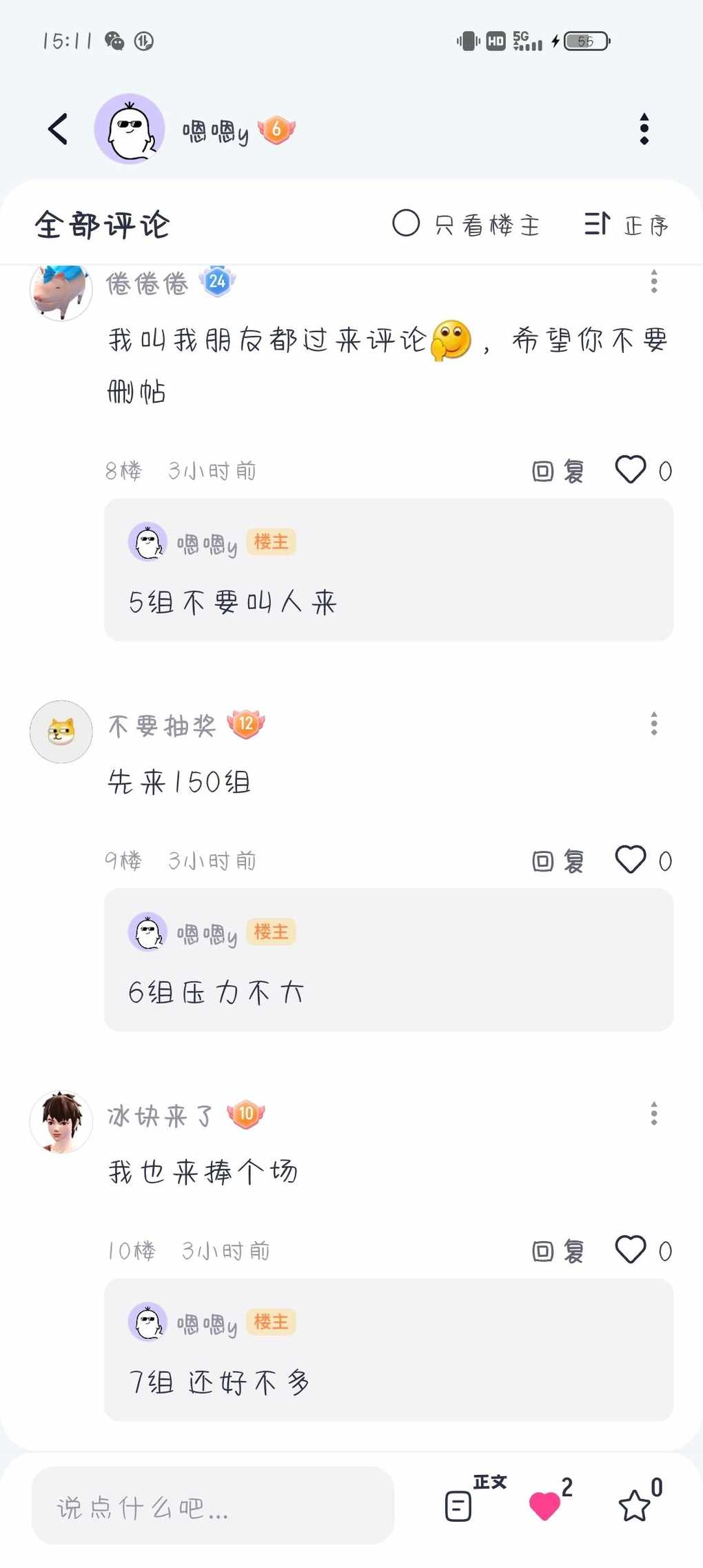
Task: Favorite the post with star icon
Action: tap(635, 1505)
